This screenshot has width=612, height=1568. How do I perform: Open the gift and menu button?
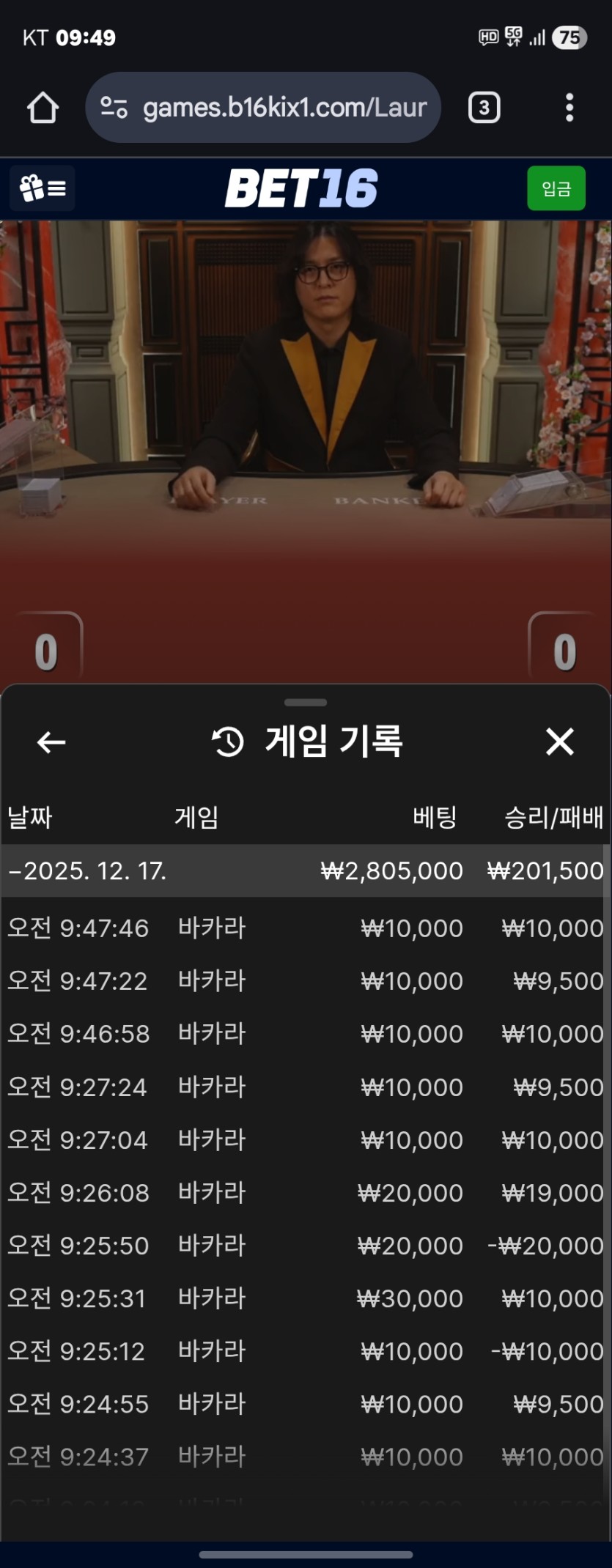tap(43, 188)
